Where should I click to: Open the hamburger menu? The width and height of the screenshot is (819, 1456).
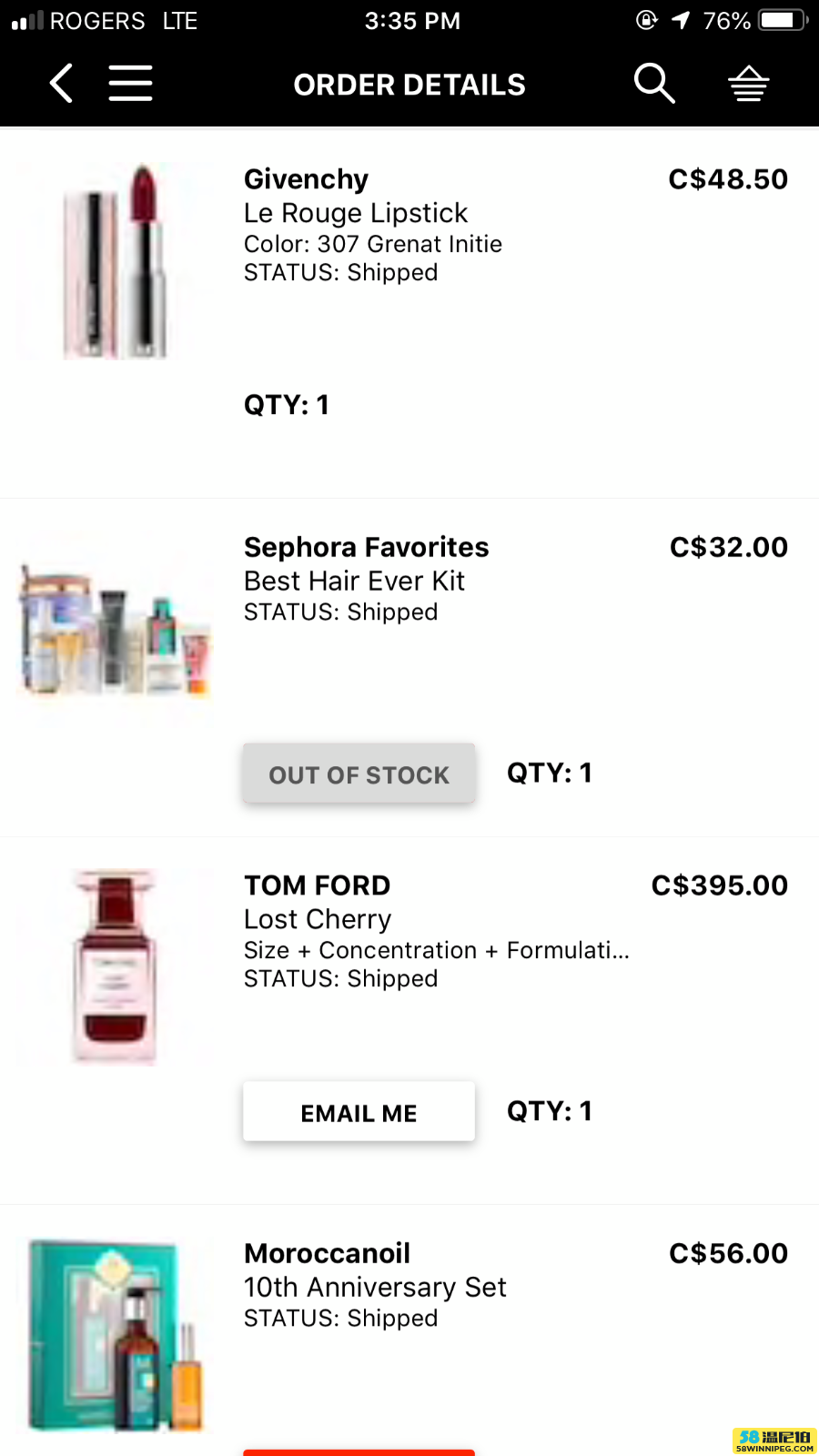[x=130, y=84]
